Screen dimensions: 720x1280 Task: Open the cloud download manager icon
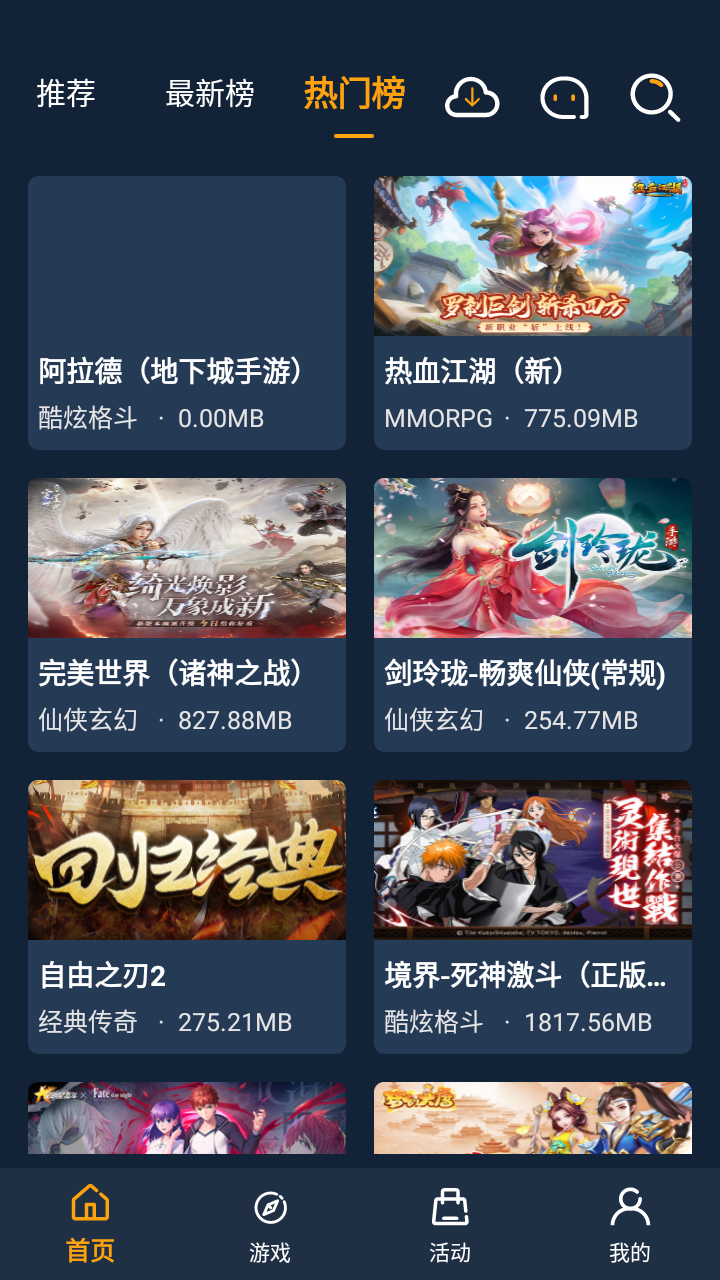tap(472, 97)
